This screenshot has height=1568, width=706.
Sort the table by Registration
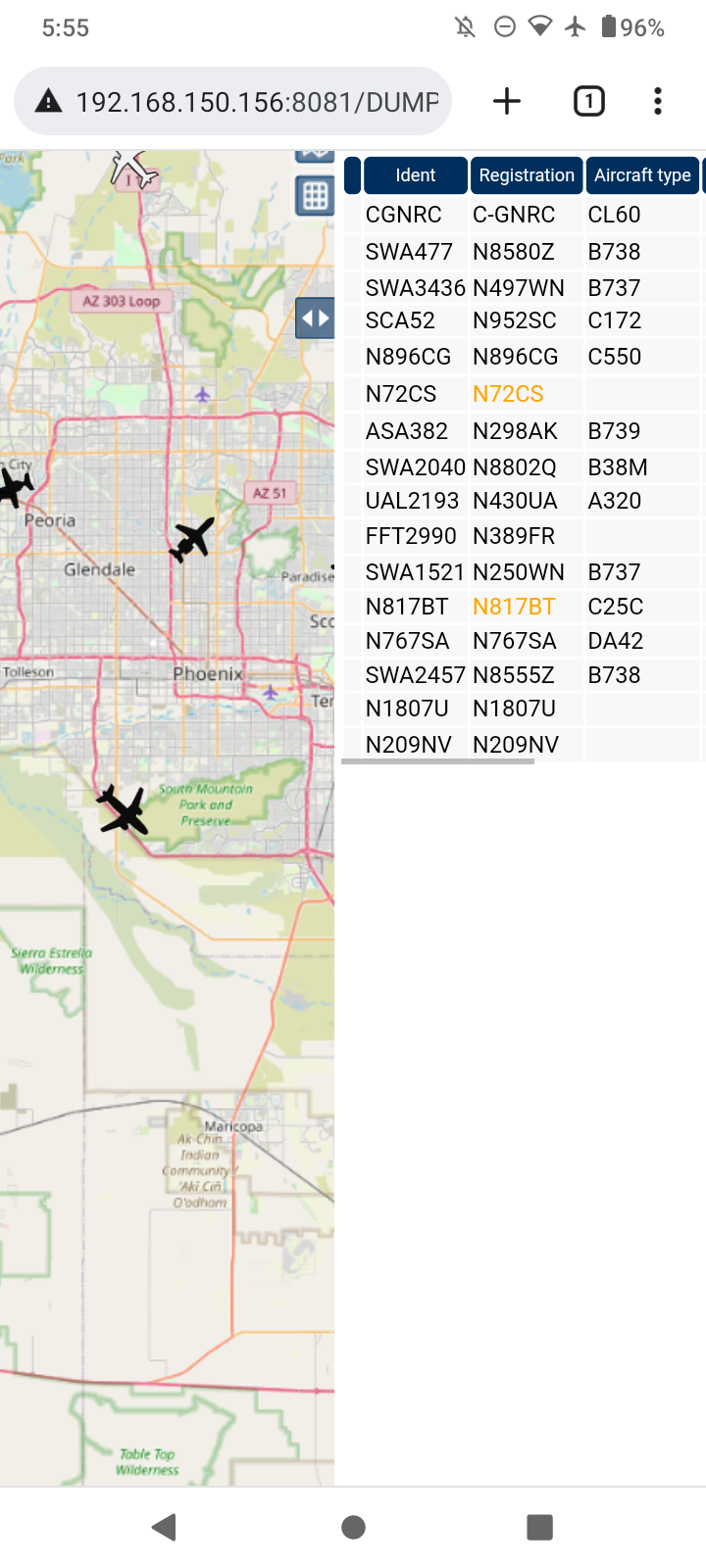527,175
